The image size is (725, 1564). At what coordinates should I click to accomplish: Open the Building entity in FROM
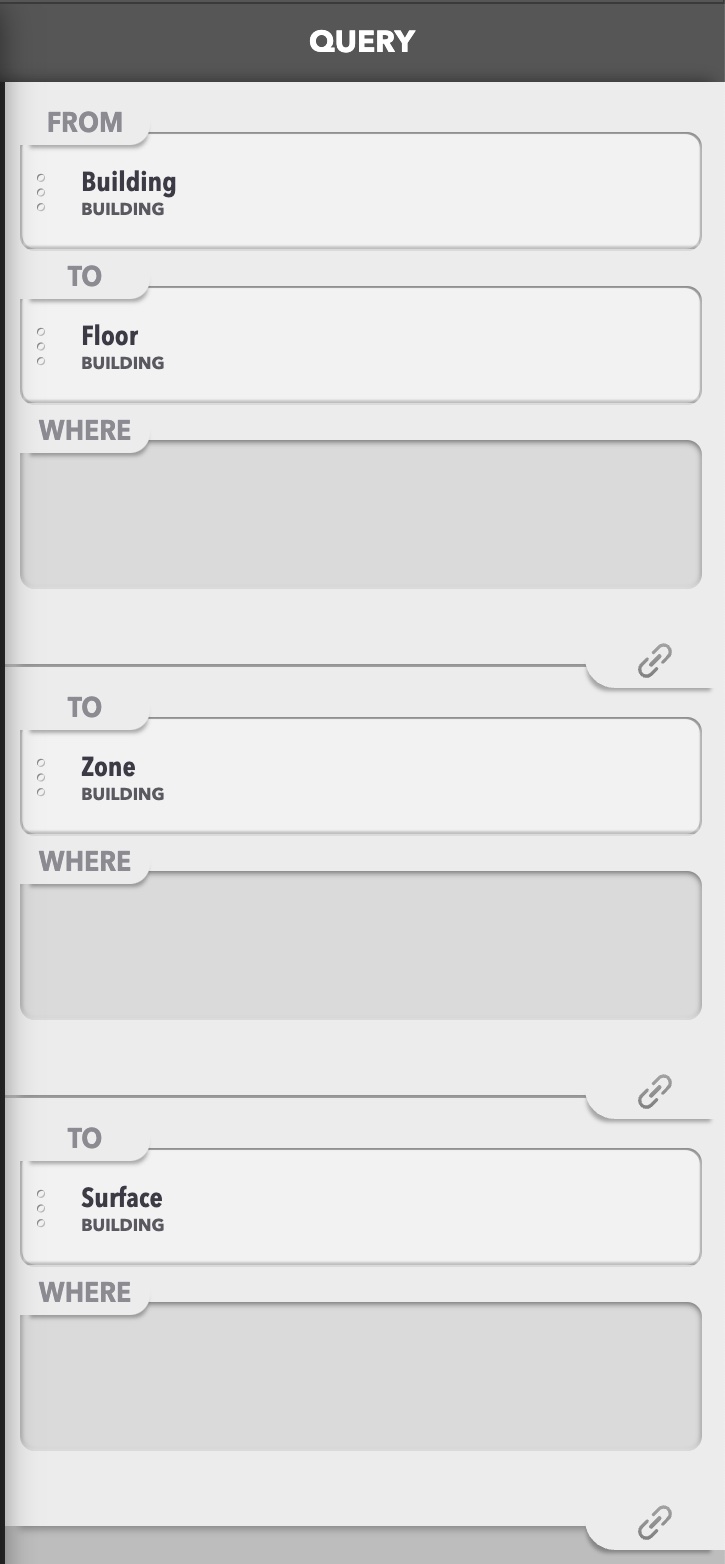(x=360, y=192)
